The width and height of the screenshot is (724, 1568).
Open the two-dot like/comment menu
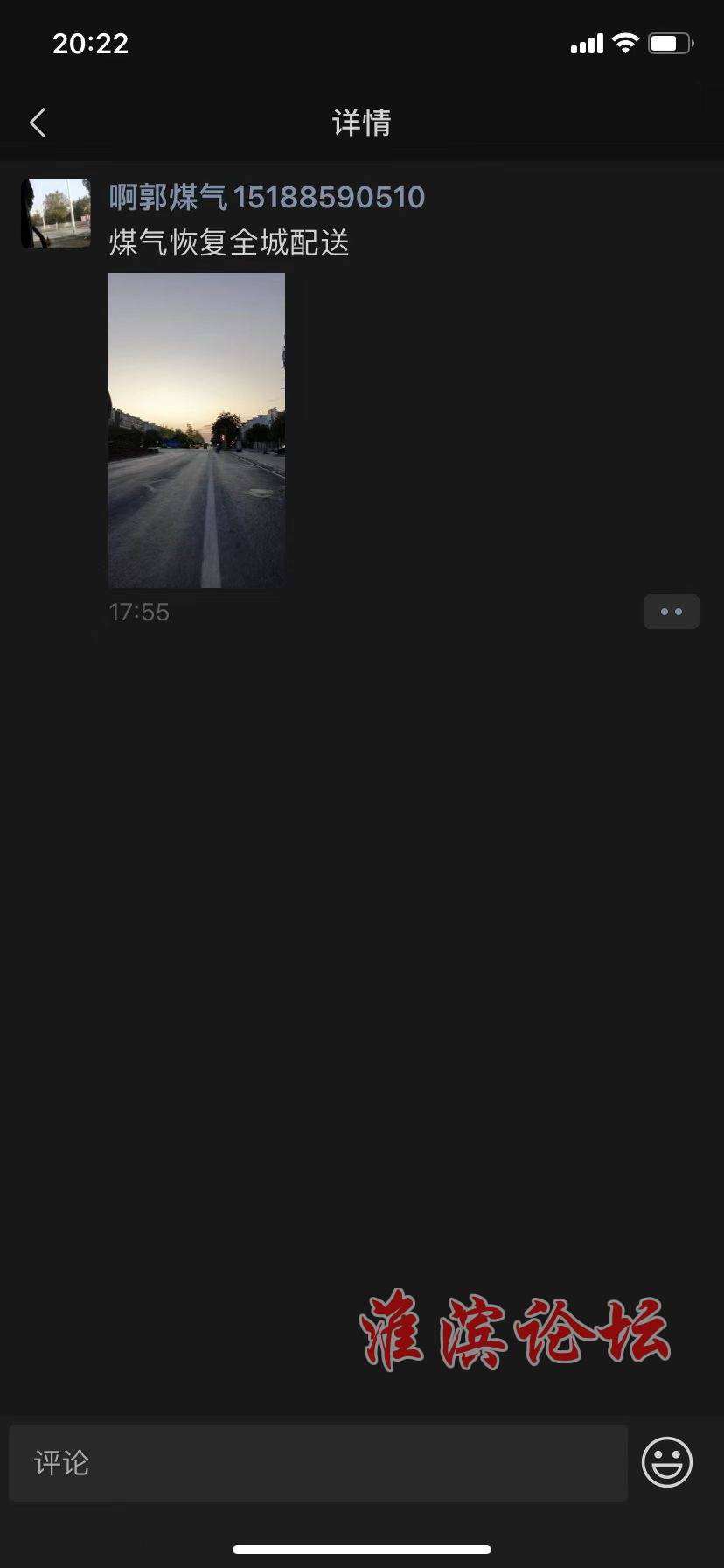click(671, 612)
